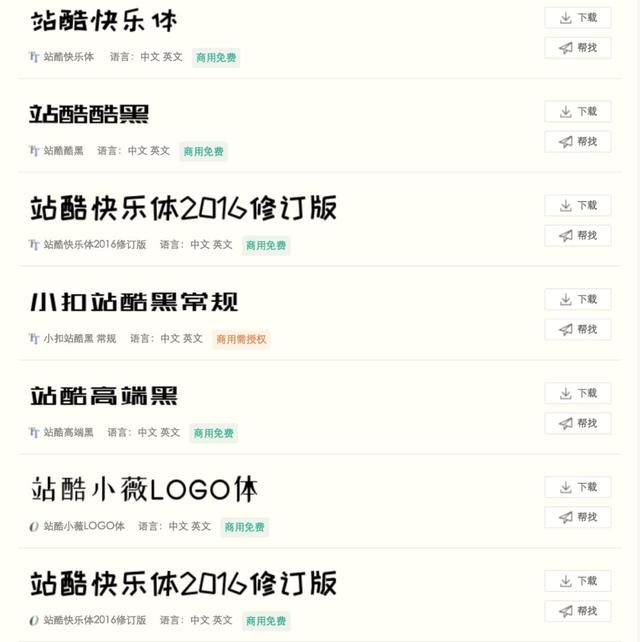Open the 站酷酷黑 font details

[89, 114]
